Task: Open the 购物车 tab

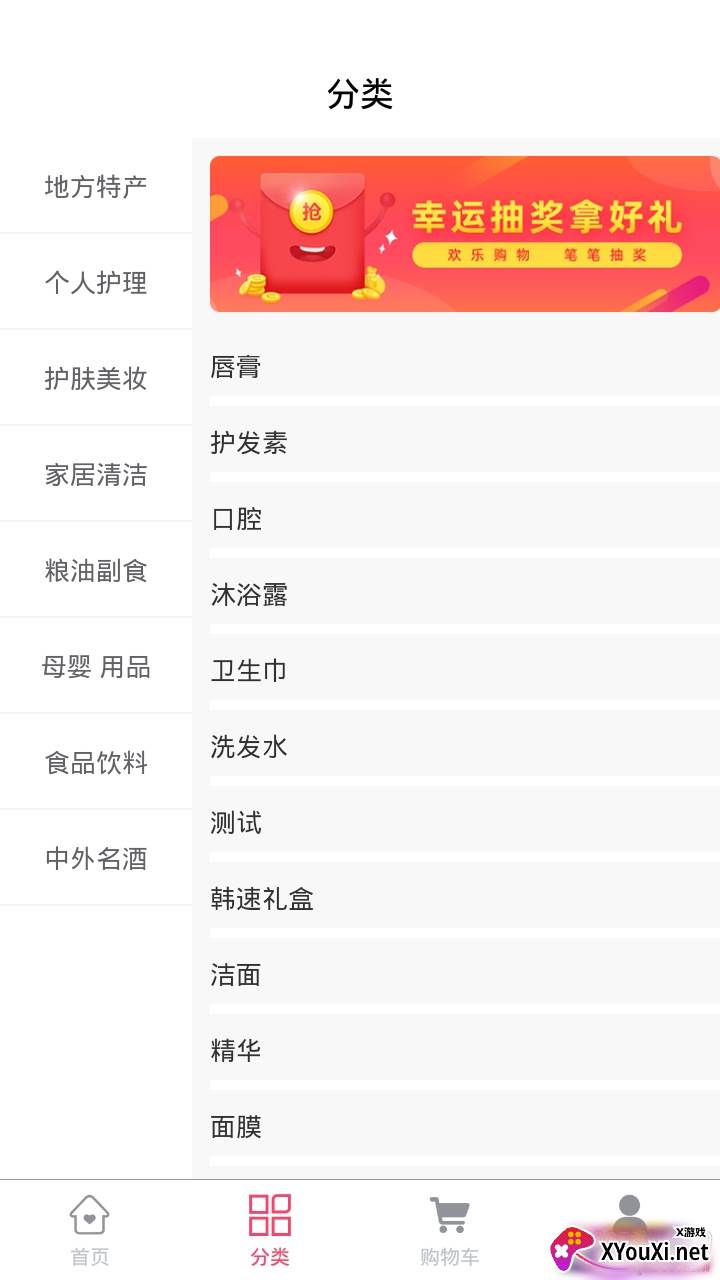Action: pyautogui.click(x=449, y=1230)
